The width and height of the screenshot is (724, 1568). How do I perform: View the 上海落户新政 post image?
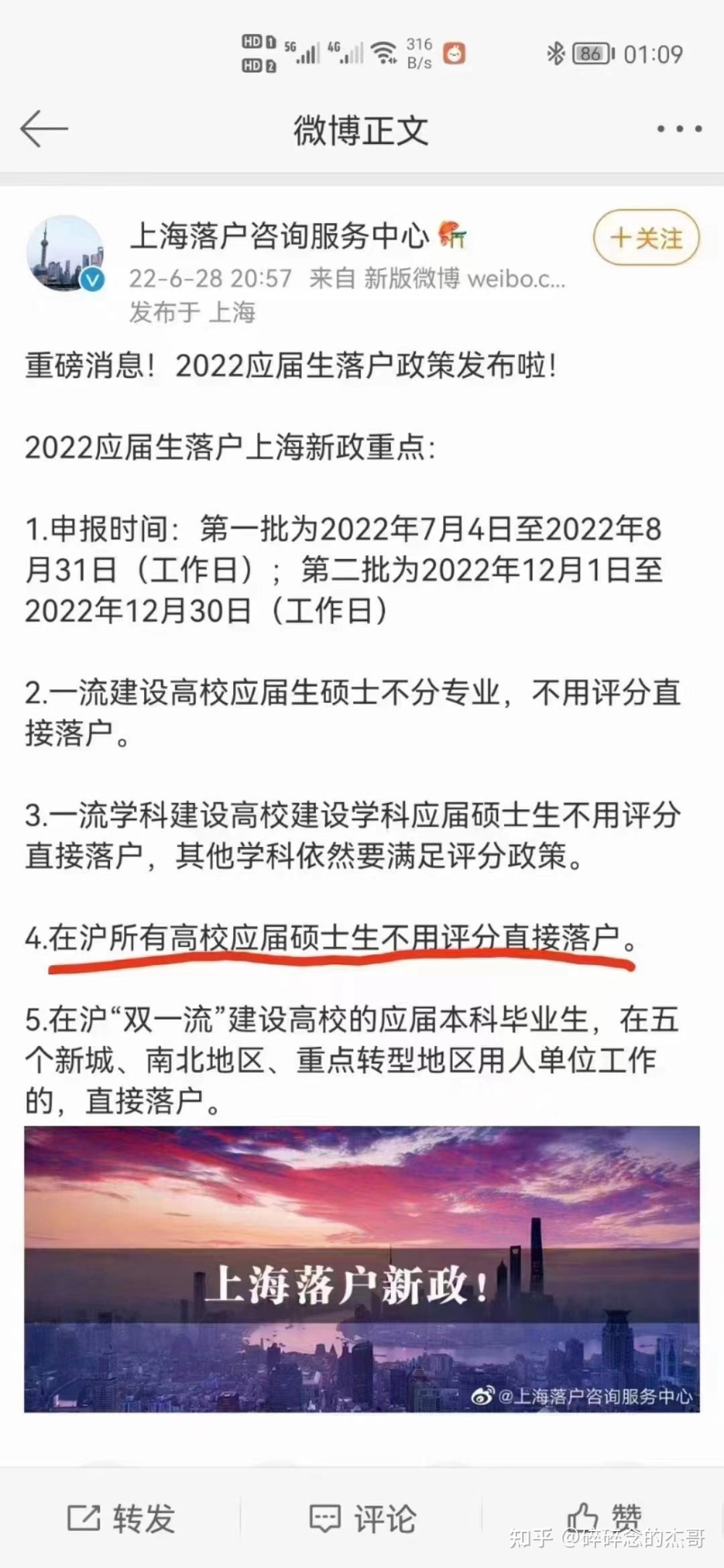(x=362, y=1269)
